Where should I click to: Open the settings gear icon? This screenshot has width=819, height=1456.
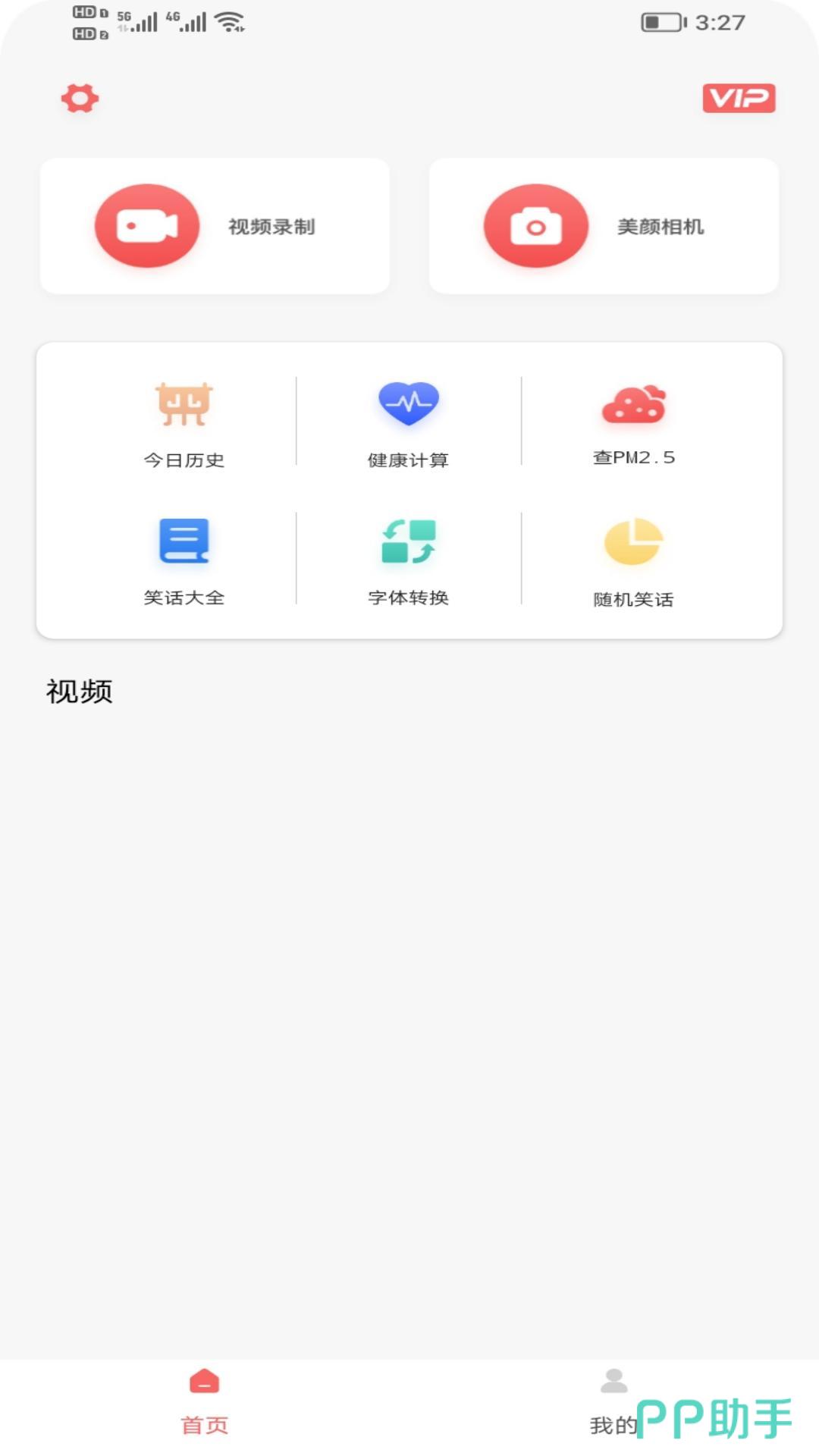(80, 99)
